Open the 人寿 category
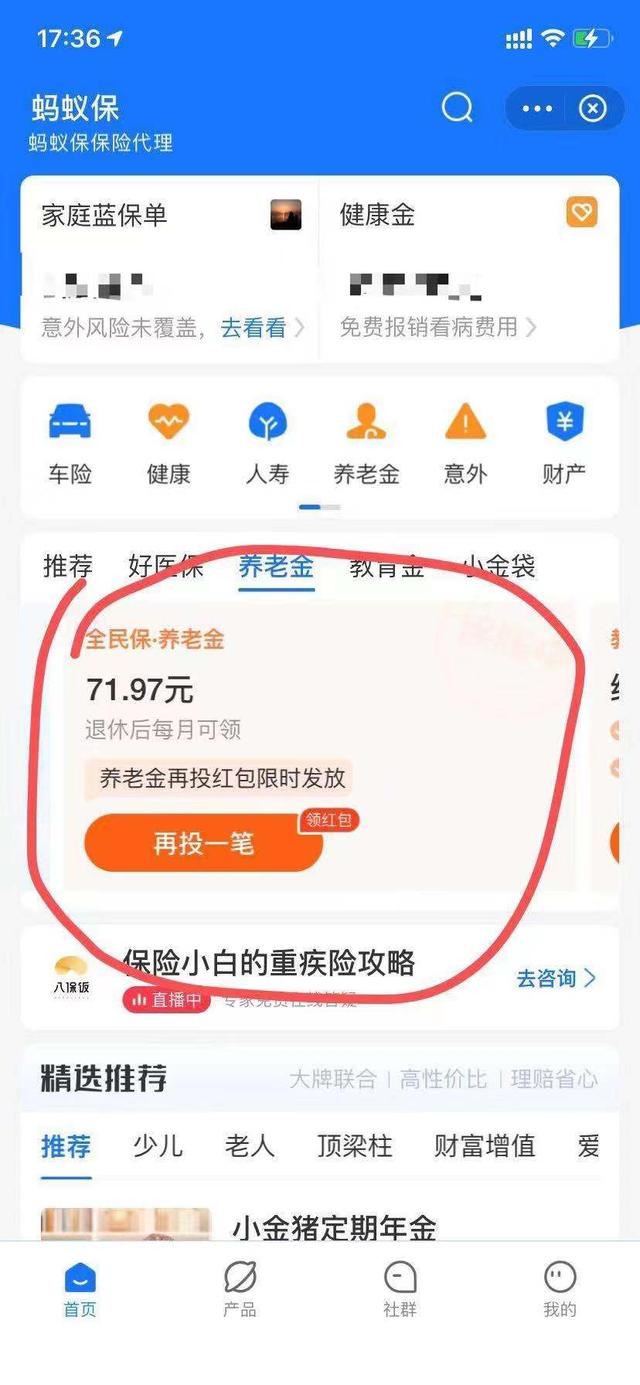640x1385 pixels. pyautogui.click(x=267, y=444)
